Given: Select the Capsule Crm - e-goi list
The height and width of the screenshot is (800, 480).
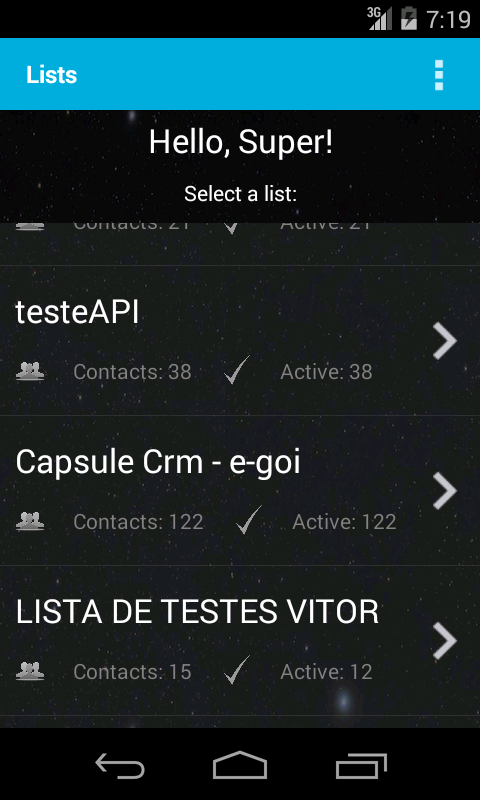Looking at the screenshot, I should point(240,490).
